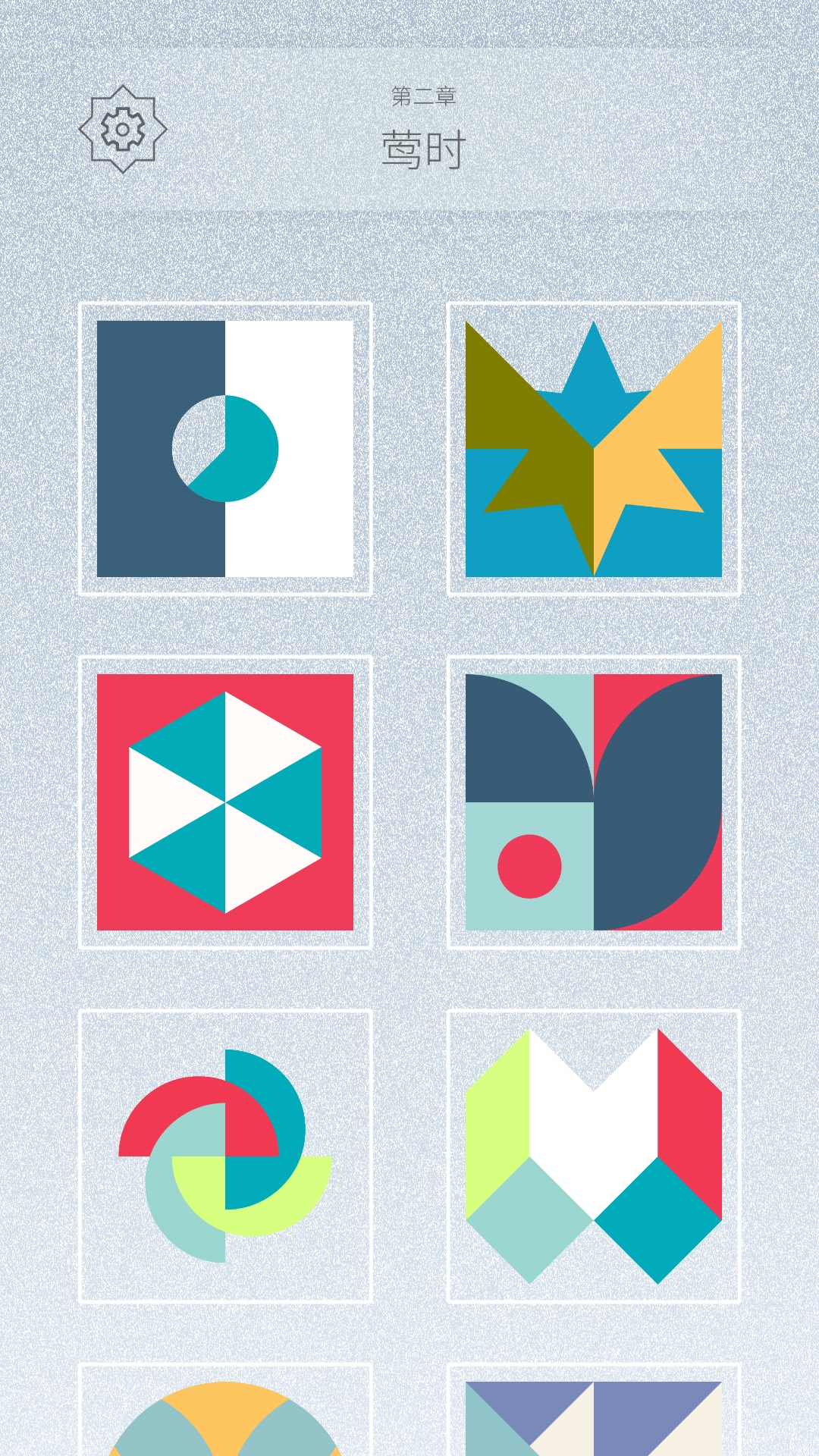This screenshot has height=1456, width=819.
Task: Open the red hexagon puzzle
Action: [x=225, y=802]
